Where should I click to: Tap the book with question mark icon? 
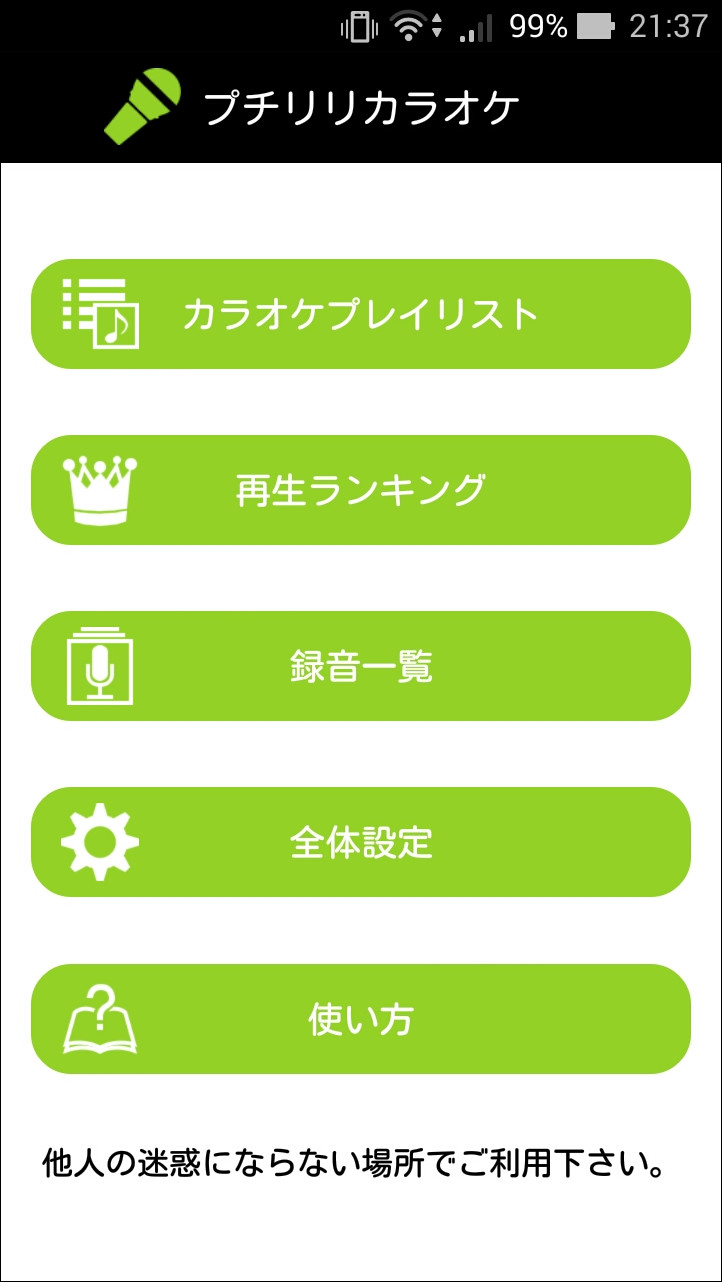[100, 1017]
